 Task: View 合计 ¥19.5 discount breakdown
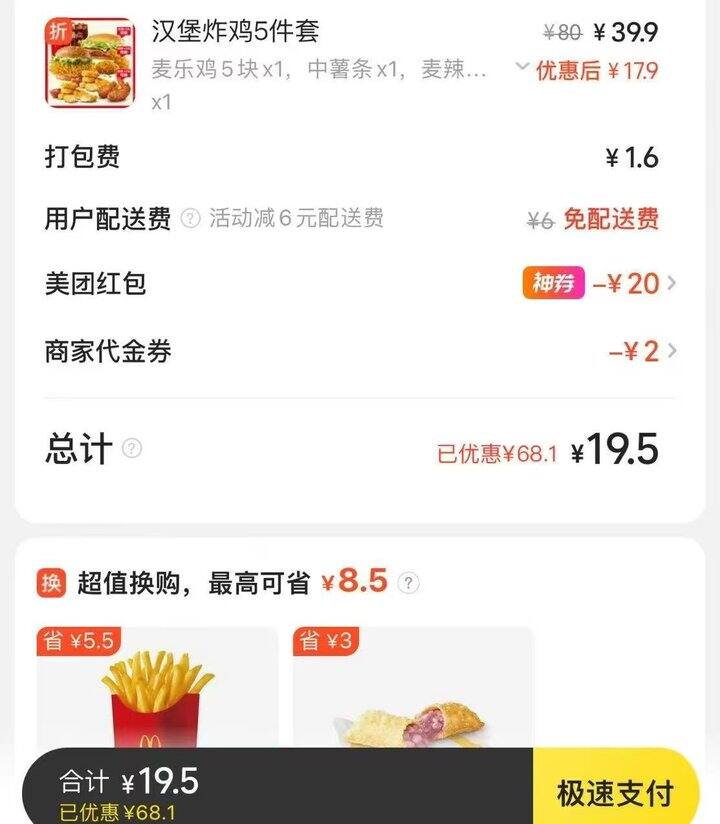pyautogui.click(x=130, y=792)
